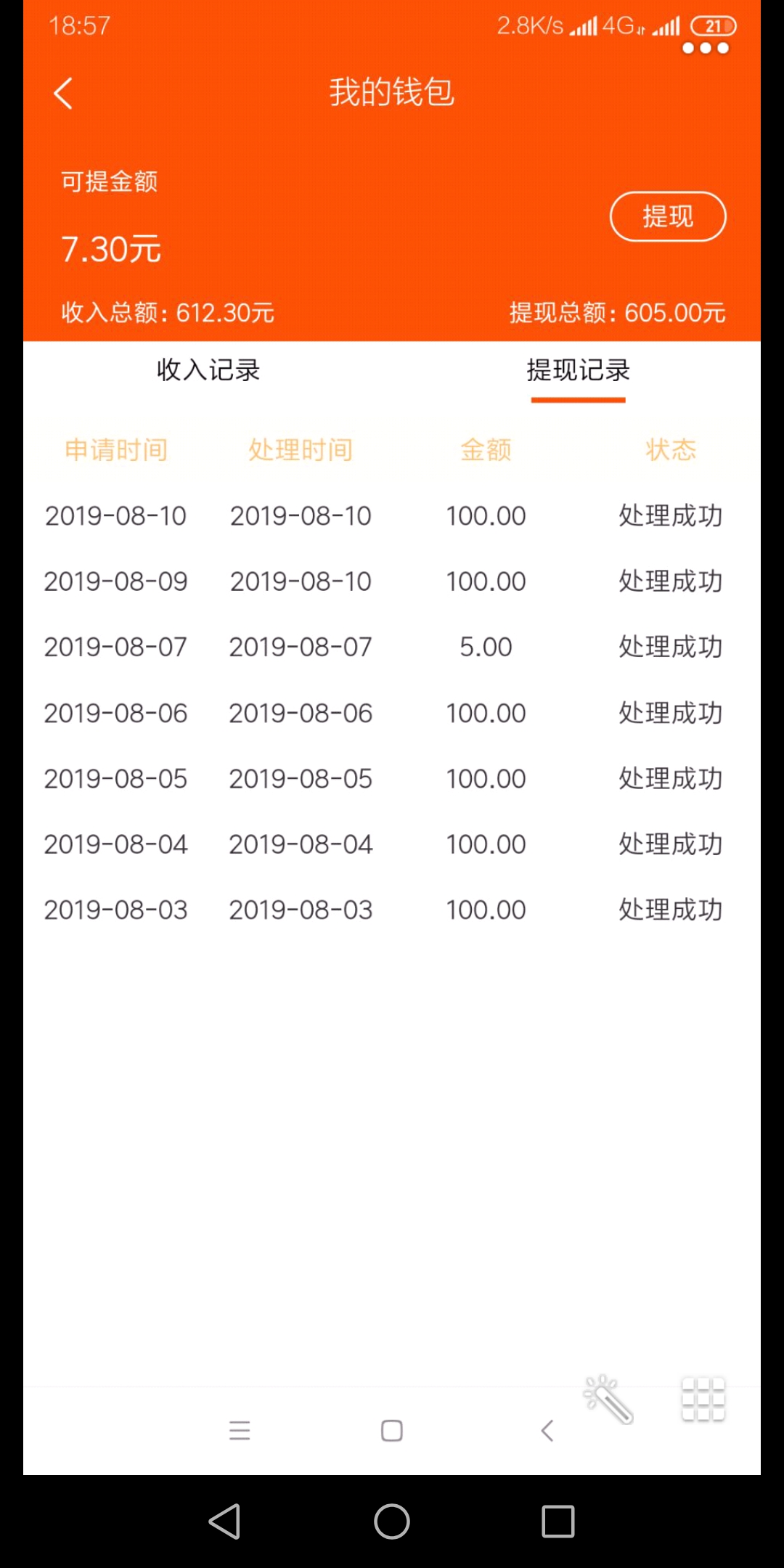Open recent apps with the system square
This screenshot has width=784, height=1568.
point(558,1522)
